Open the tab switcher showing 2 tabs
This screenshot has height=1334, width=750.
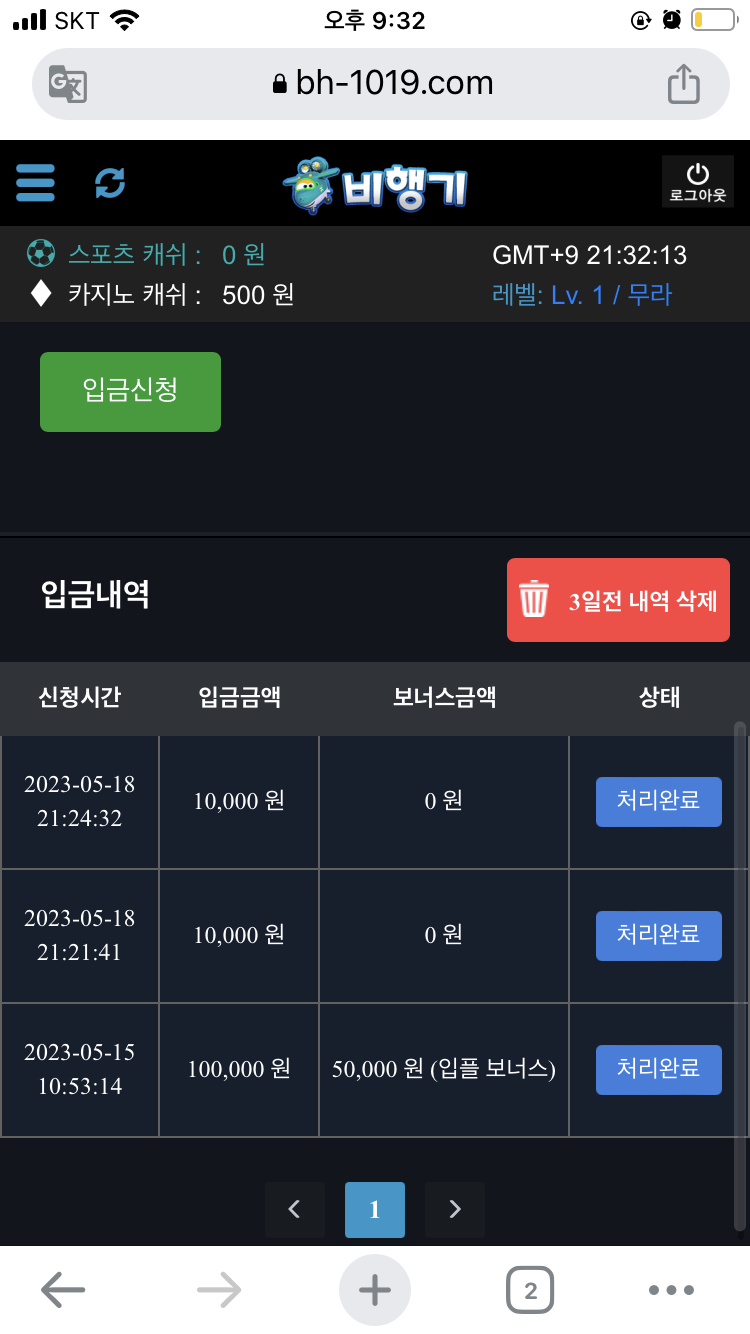530,1291
